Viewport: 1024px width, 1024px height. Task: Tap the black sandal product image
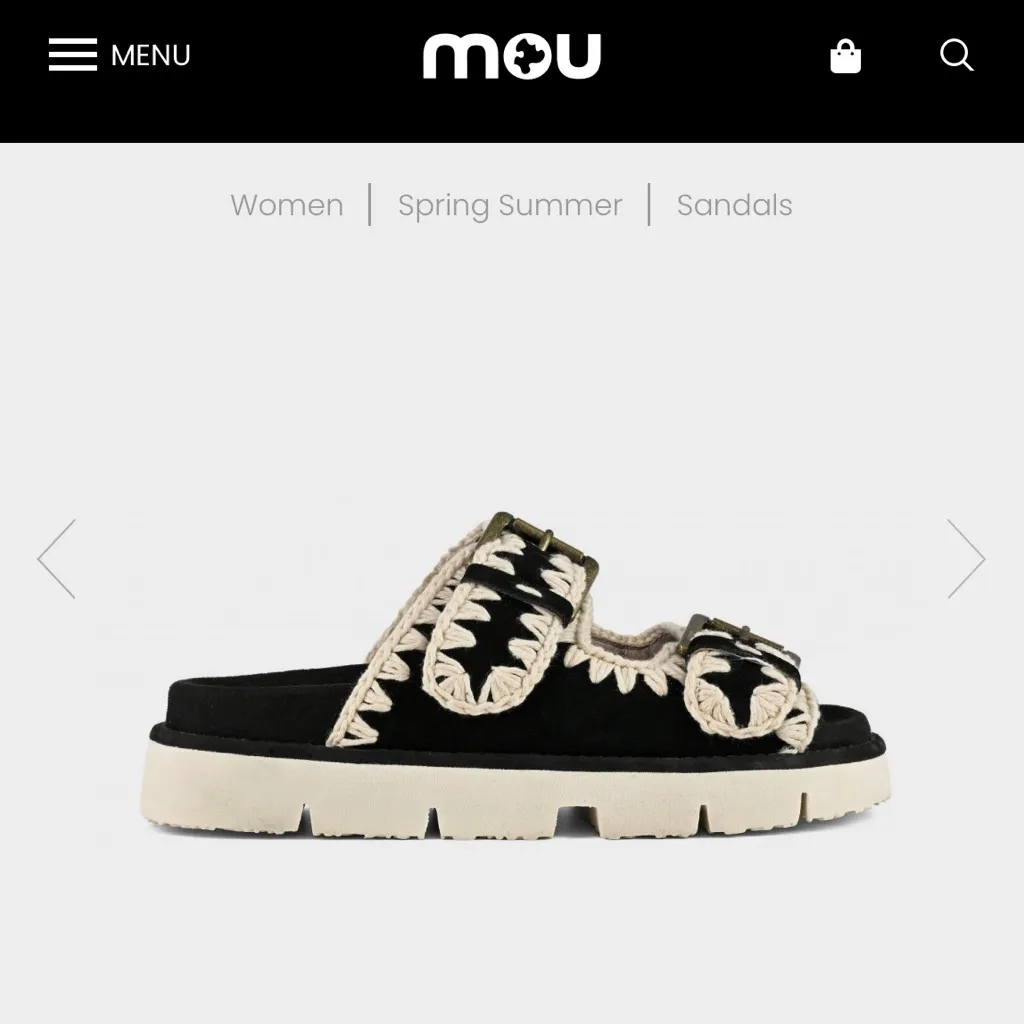coord(515,690)
